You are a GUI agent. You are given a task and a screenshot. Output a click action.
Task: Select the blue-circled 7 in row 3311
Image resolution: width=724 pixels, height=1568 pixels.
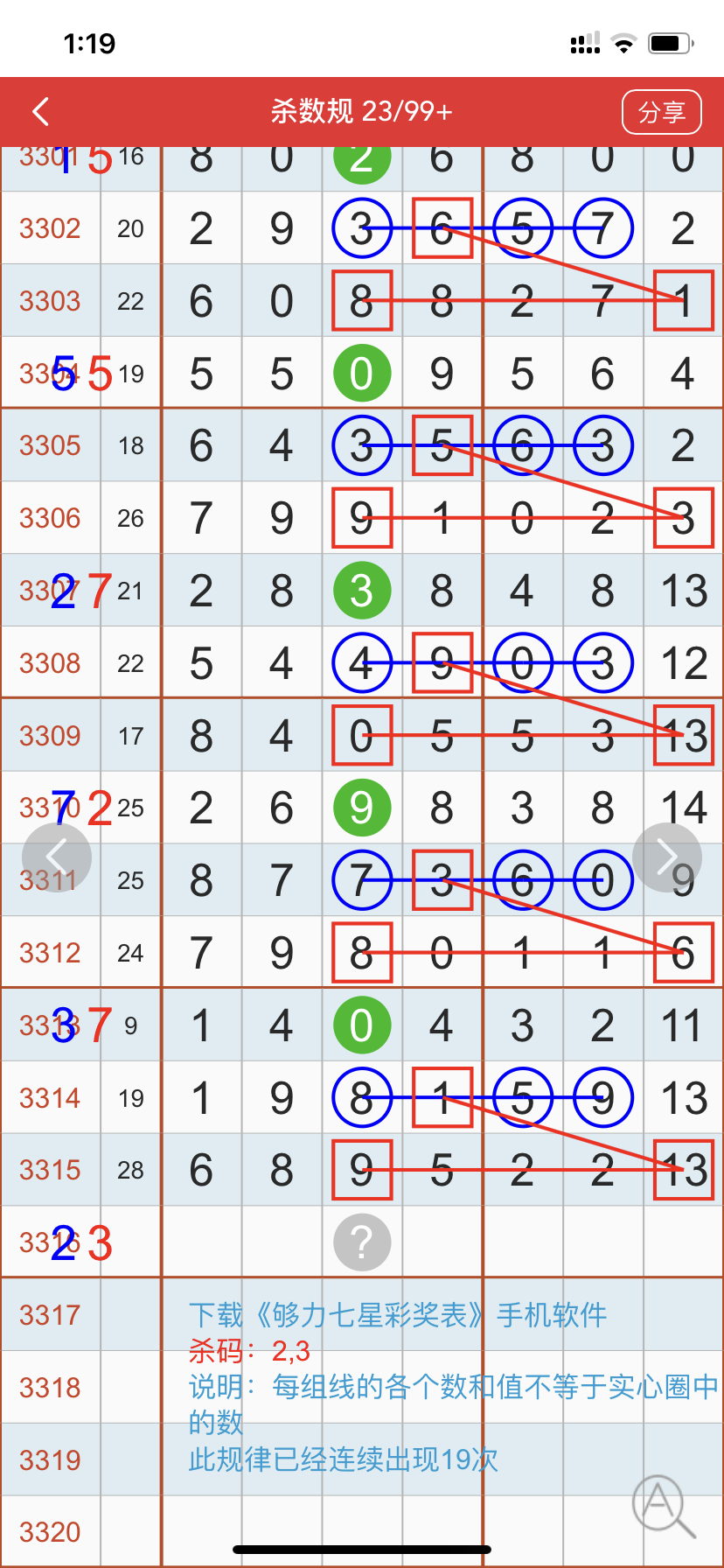(361, 881)
